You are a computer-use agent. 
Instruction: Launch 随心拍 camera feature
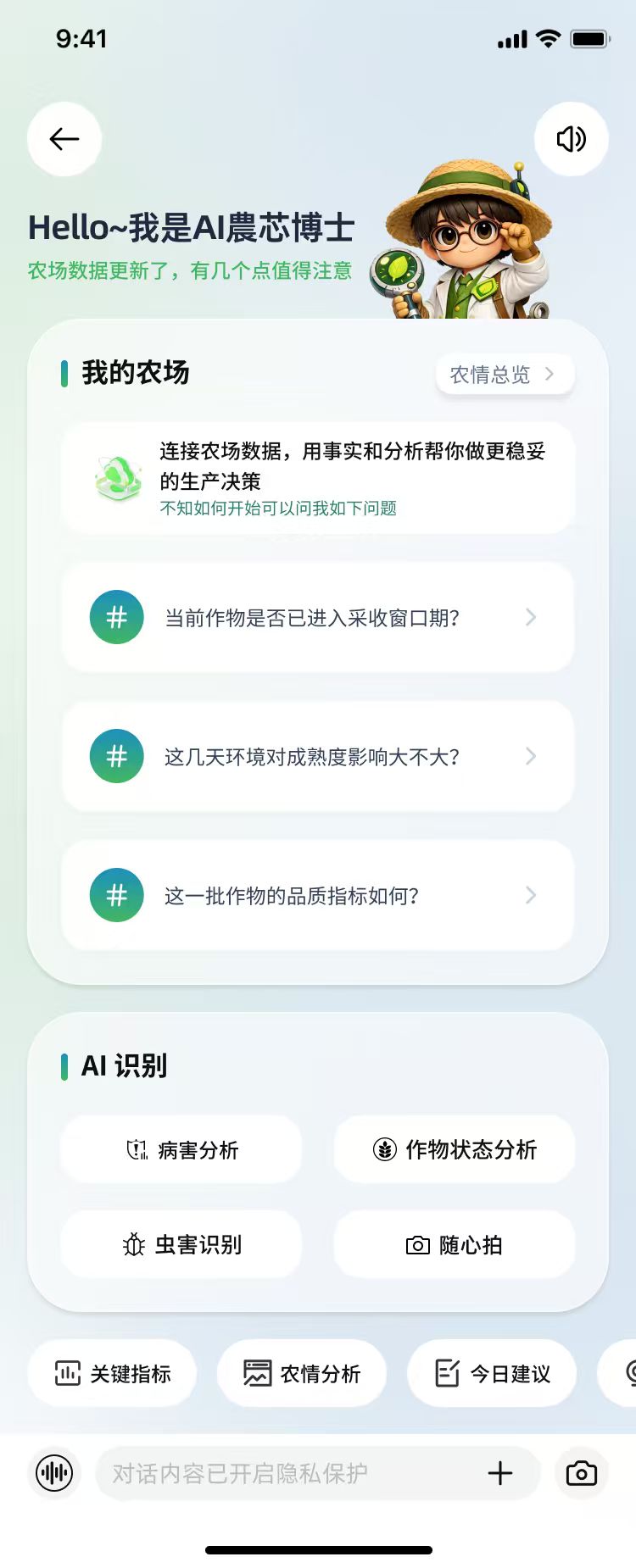455,1245
